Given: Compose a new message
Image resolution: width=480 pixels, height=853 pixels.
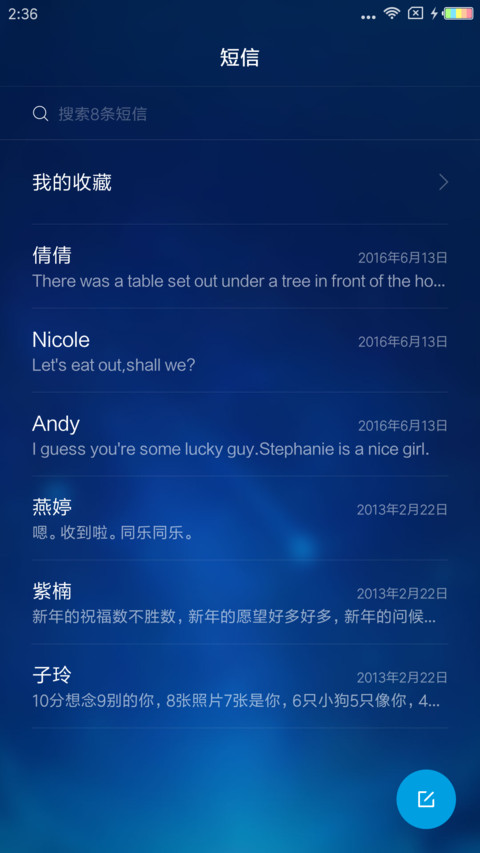Looking at the screenshot, I should 426,799.
